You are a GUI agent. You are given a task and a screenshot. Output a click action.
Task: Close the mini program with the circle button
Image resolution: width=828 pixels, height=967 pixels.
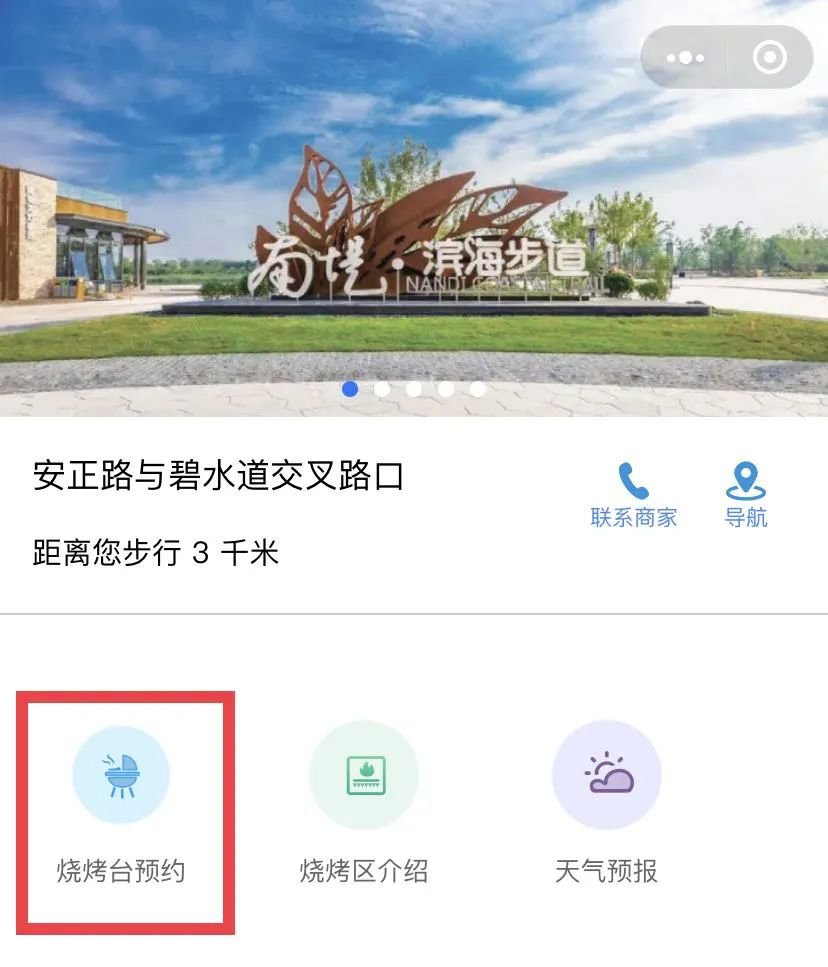coord(769,58)
